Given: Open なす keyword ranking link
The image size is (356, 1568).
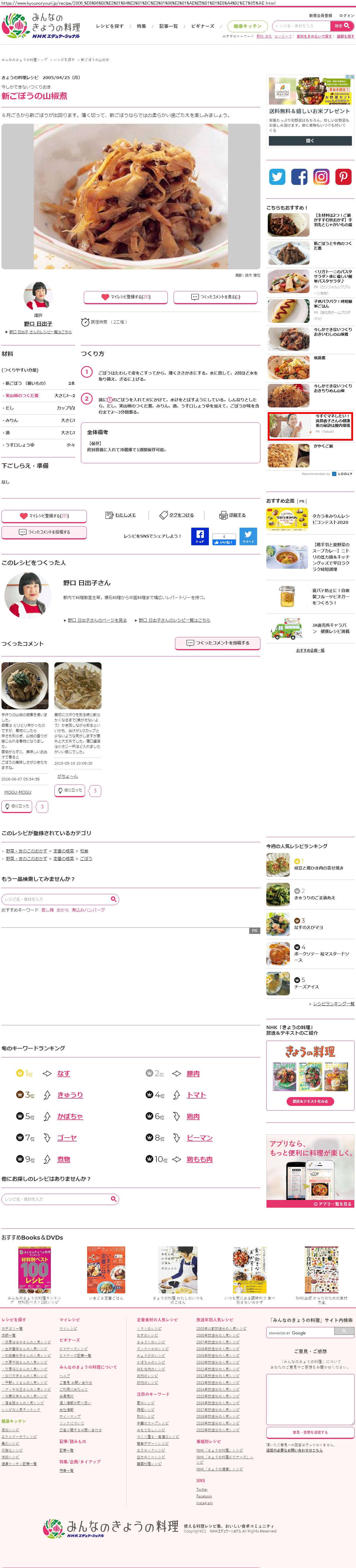Looking at the screenshot, I should (x=63, y=1073).
